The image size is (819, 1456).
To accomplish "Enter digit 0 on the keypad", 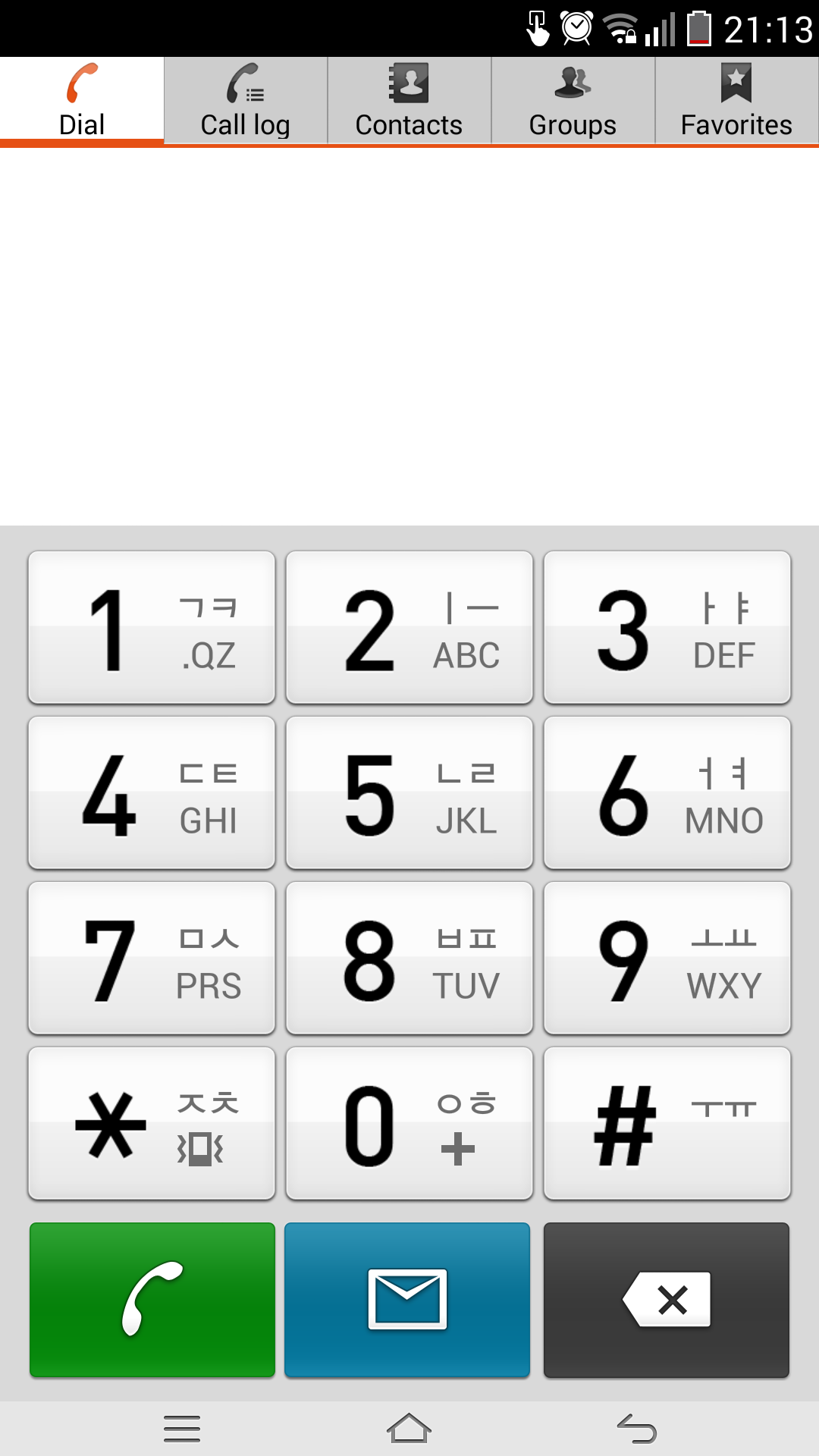I will [409, 1124].
